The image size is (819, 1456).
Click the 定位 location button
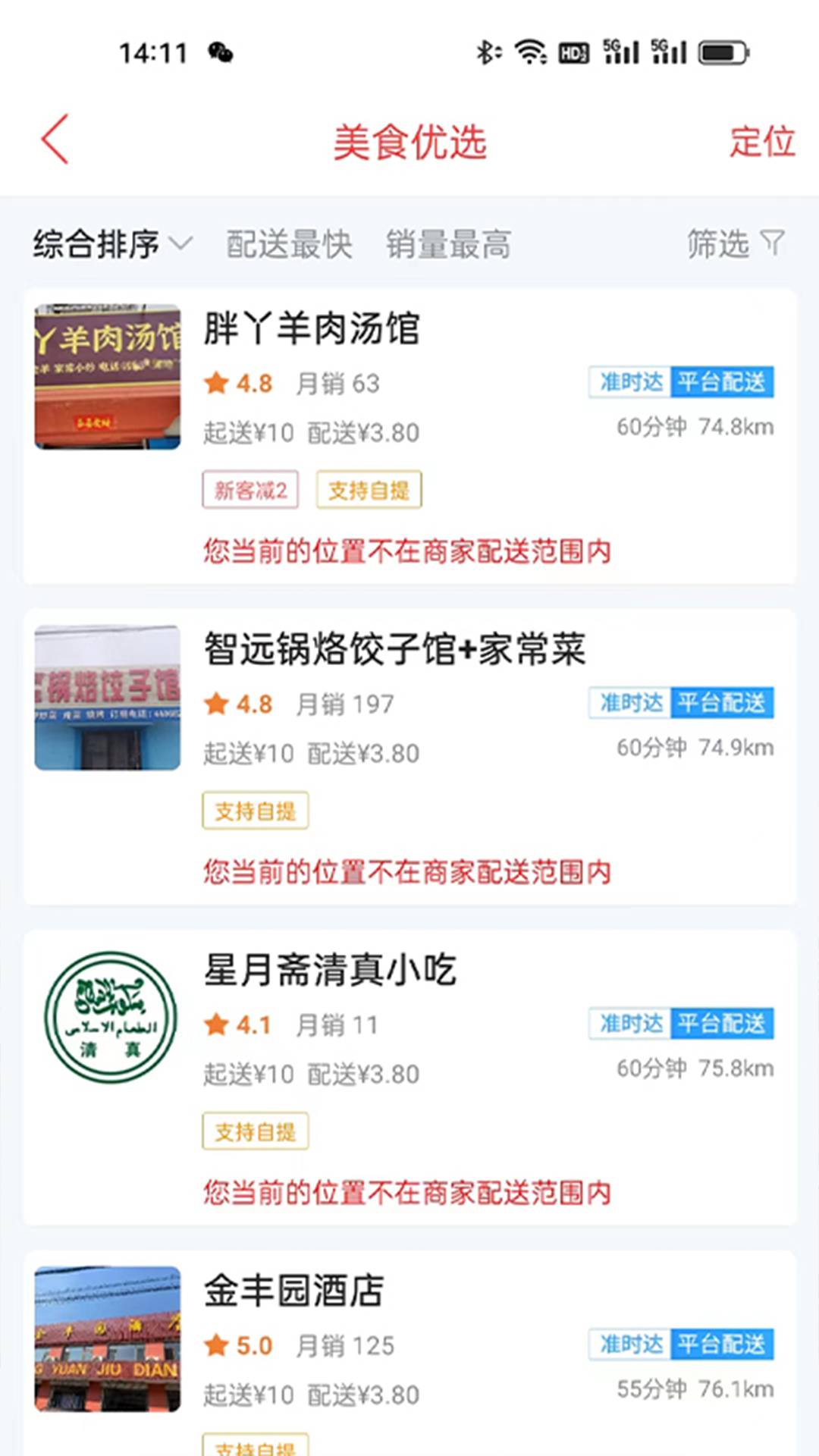[762, 141]
